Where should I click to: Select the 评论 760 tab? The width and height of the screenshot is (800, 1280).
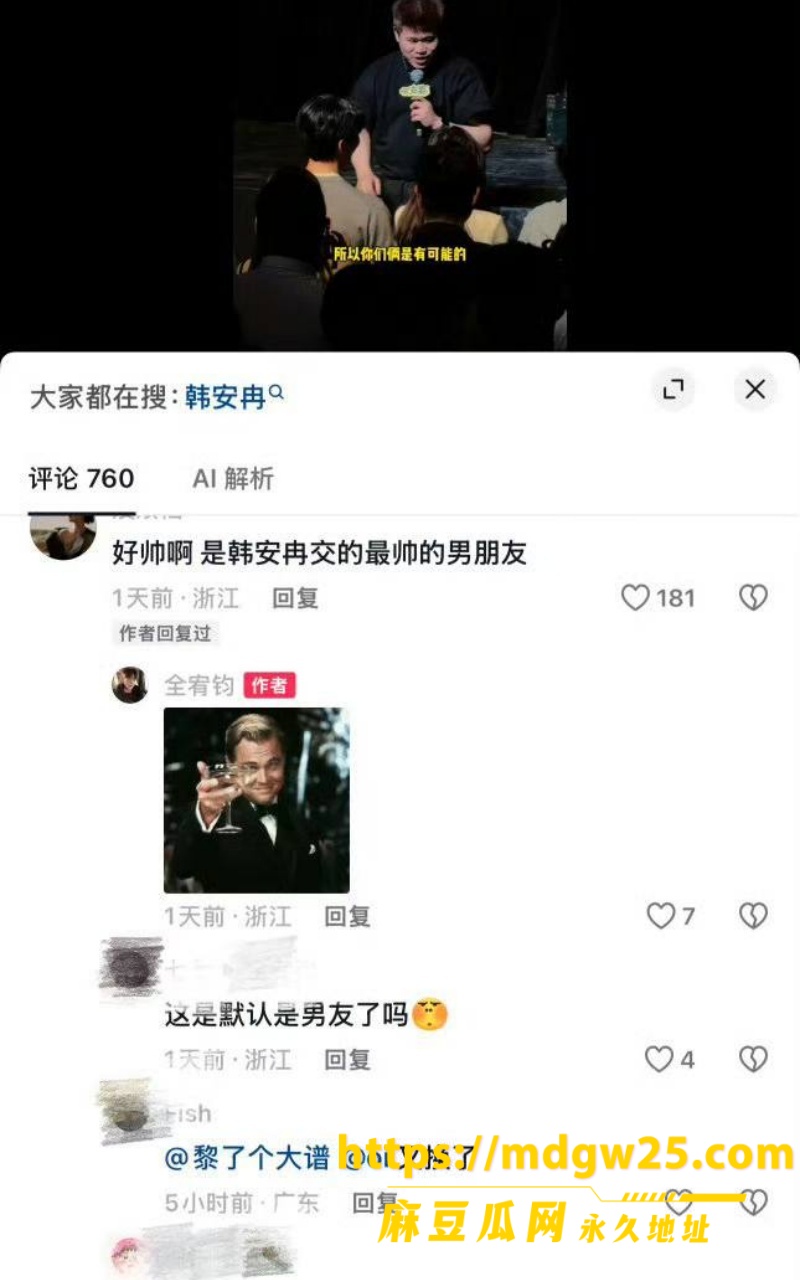point(81,479)
